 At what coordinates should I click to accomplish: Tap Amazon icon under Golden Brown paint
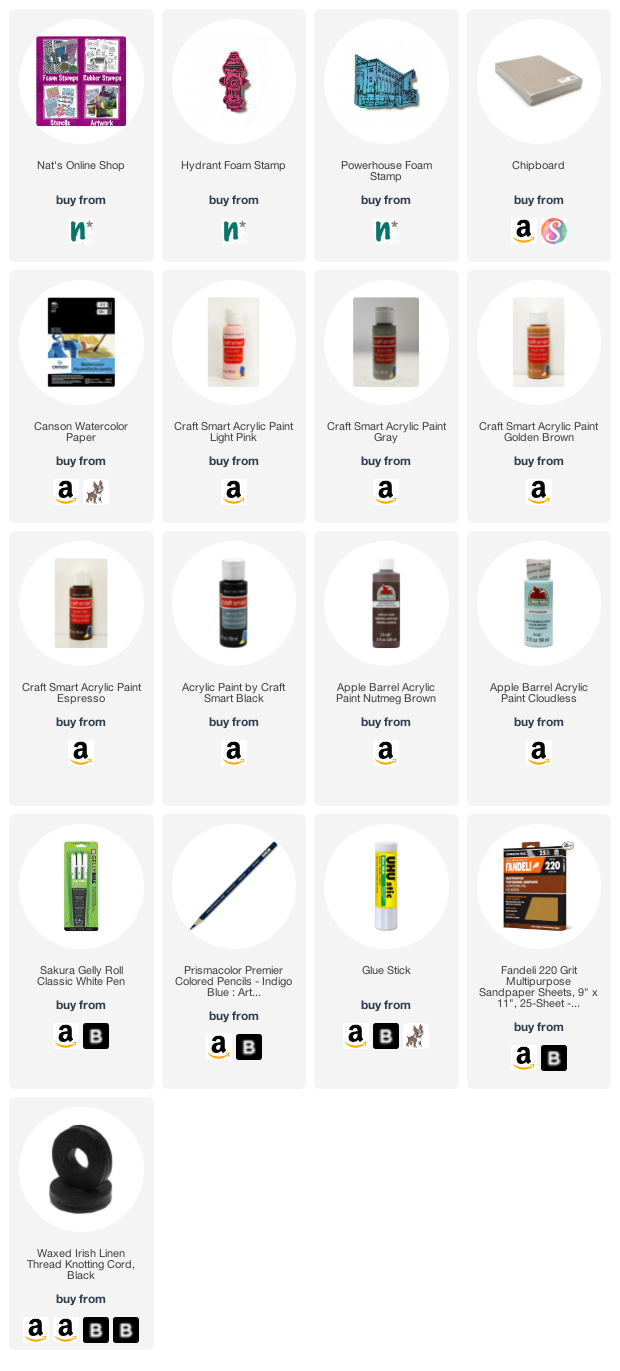(x=539, y=492)
